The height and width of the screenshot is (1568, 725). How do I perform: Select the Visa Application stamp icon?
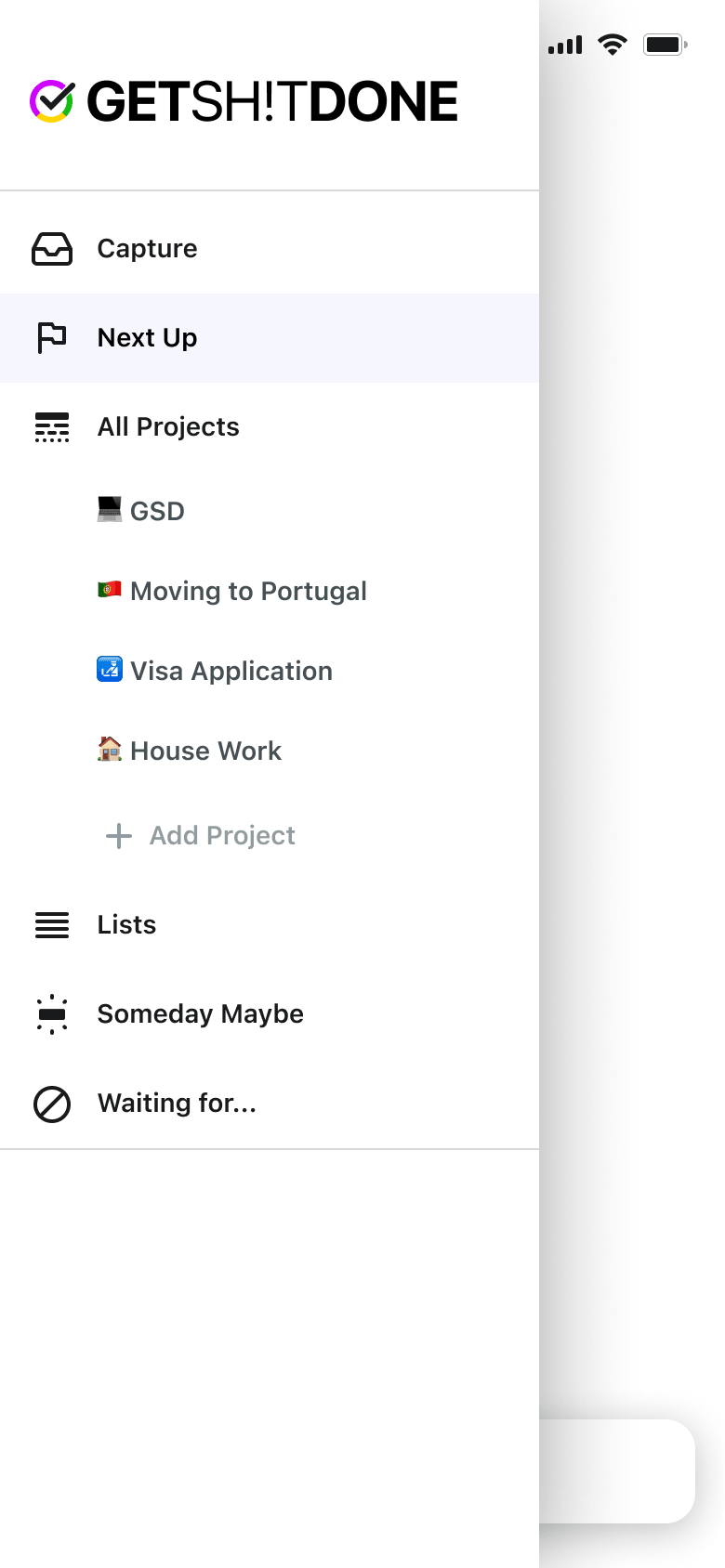tap(110, 669)
